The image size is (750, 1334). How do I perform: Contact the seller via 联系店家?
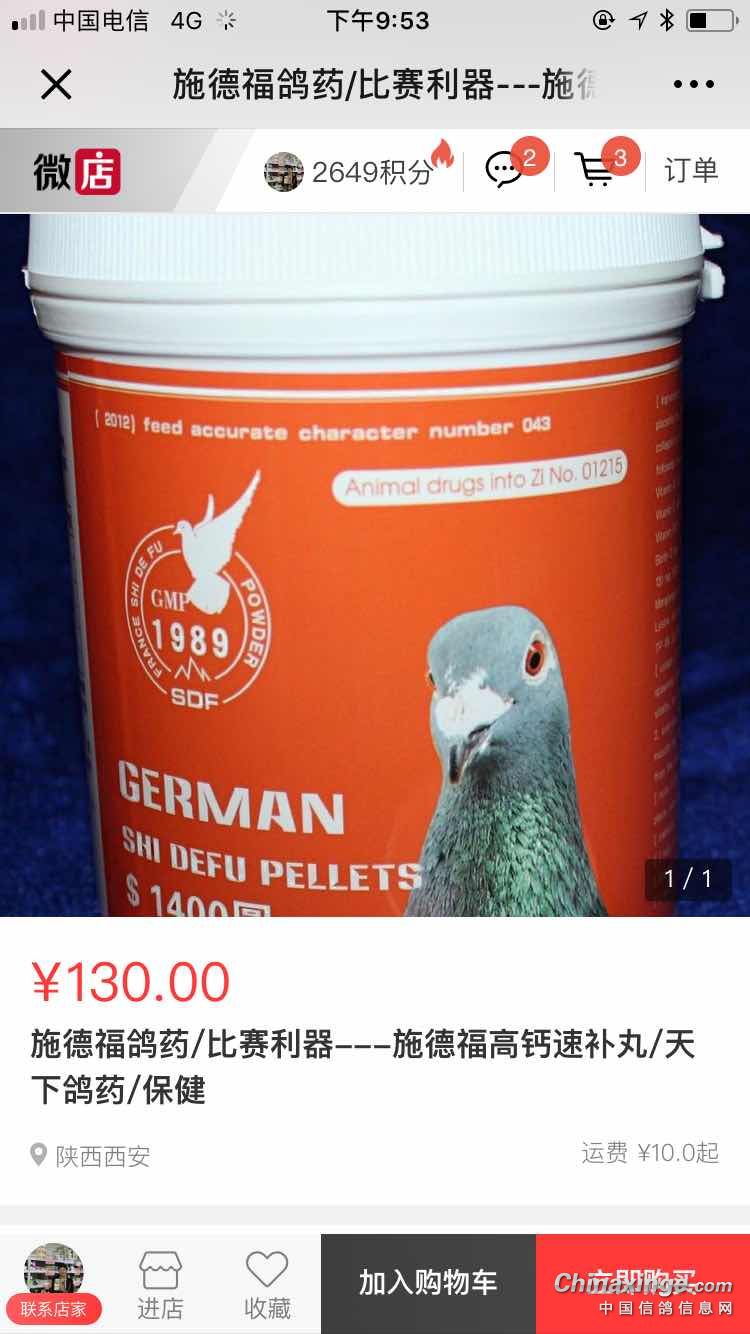[x=54, y=1283]
